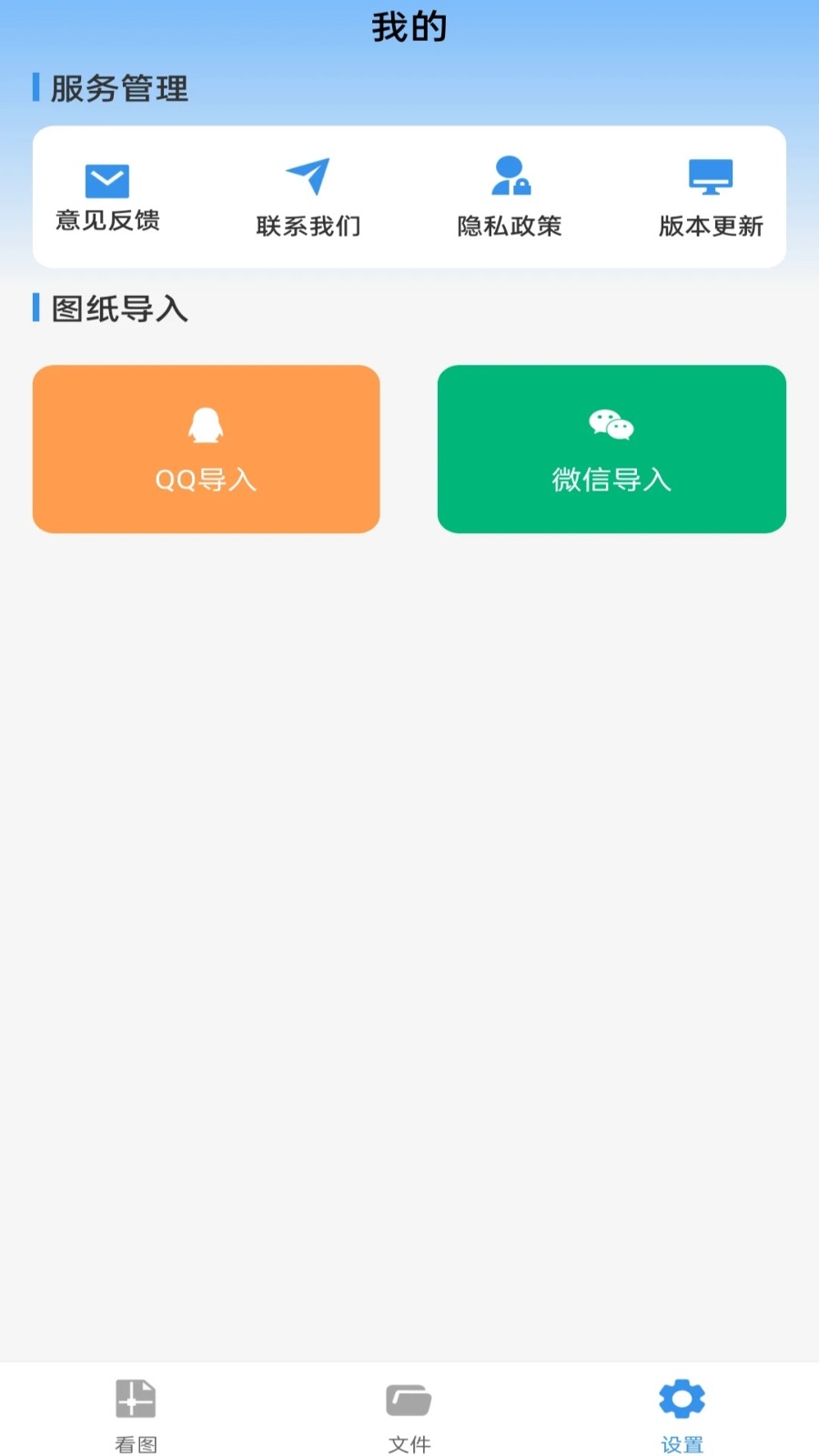Select 微信导入 to import from WeChat
The image size is (819, 1456).
point(612,449)
